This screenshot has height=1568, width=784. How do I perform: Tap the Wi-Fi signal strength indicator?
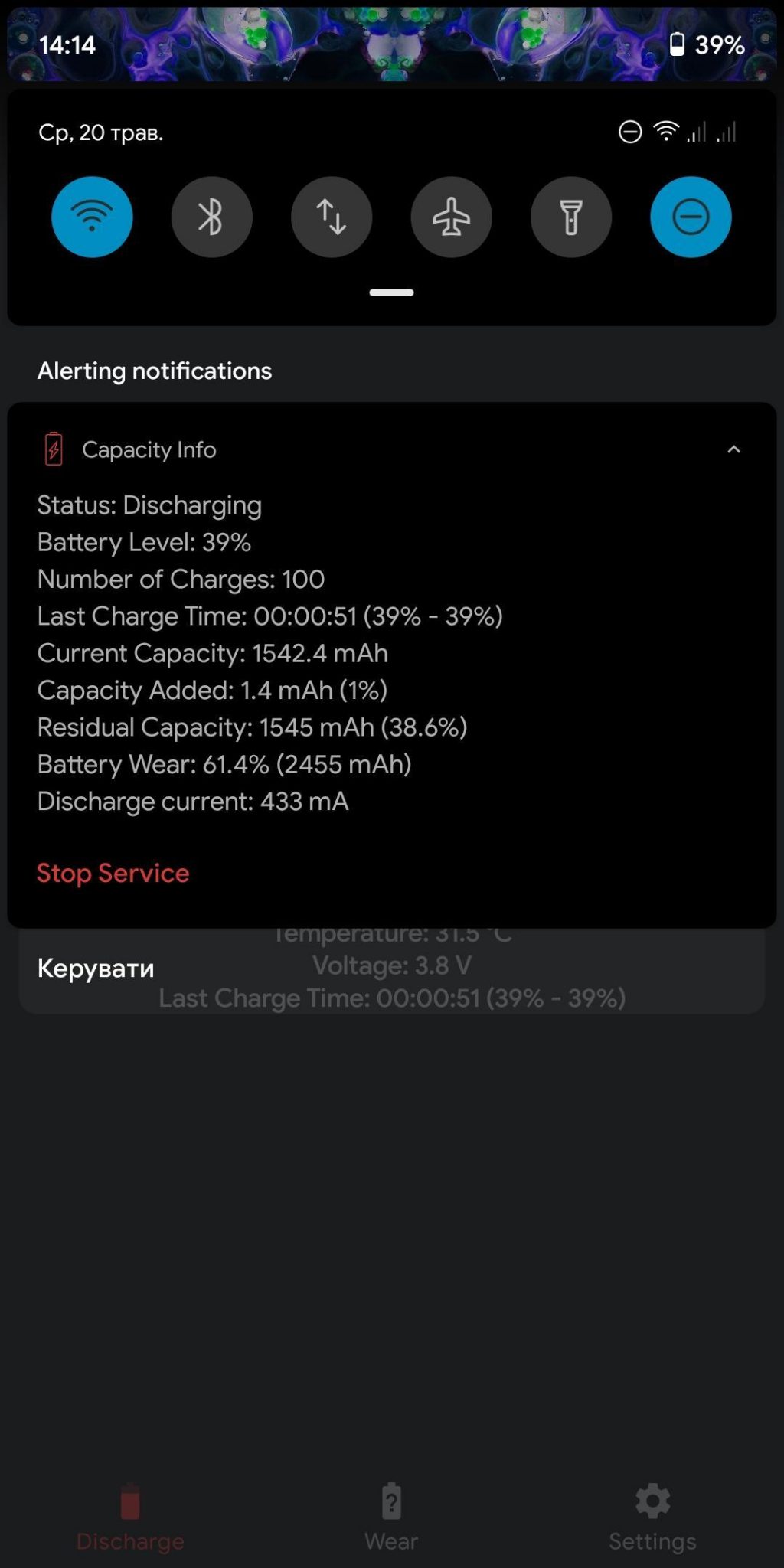point(665,132)
